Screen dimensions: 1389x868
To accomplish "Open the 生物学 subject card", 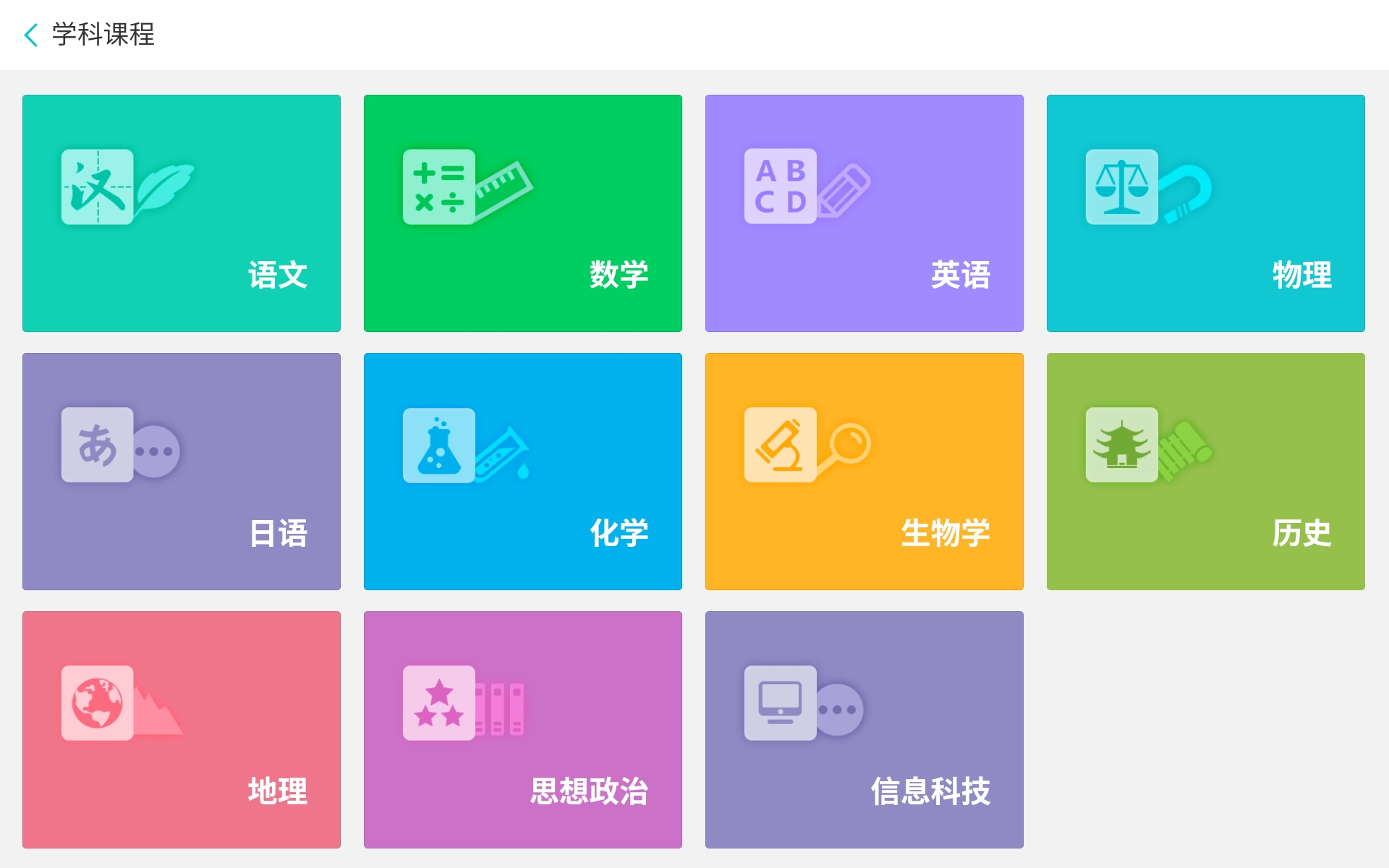I will (x=864, y=472).
